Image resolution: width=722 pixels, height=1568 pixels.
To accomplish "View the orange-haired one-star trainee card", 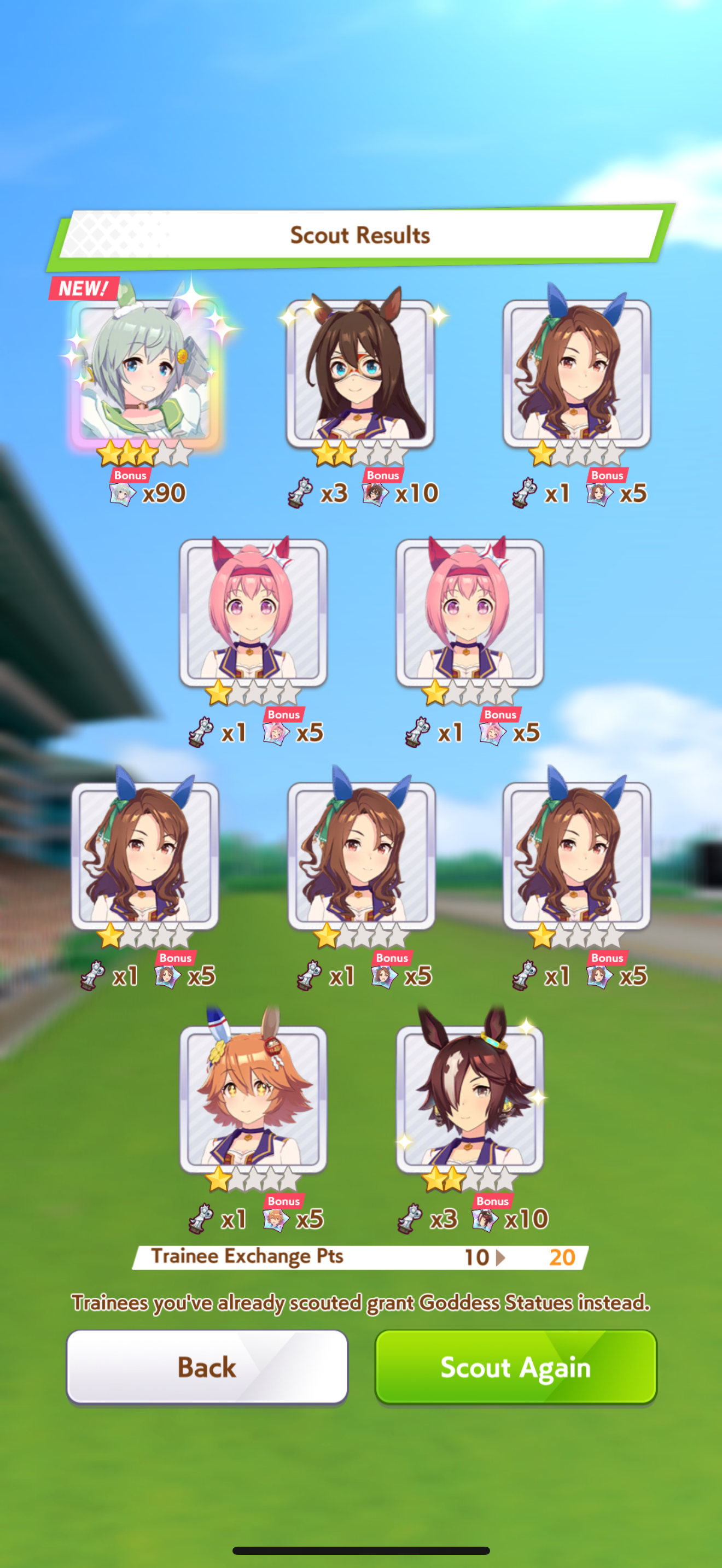I will tap(253, 1099).
